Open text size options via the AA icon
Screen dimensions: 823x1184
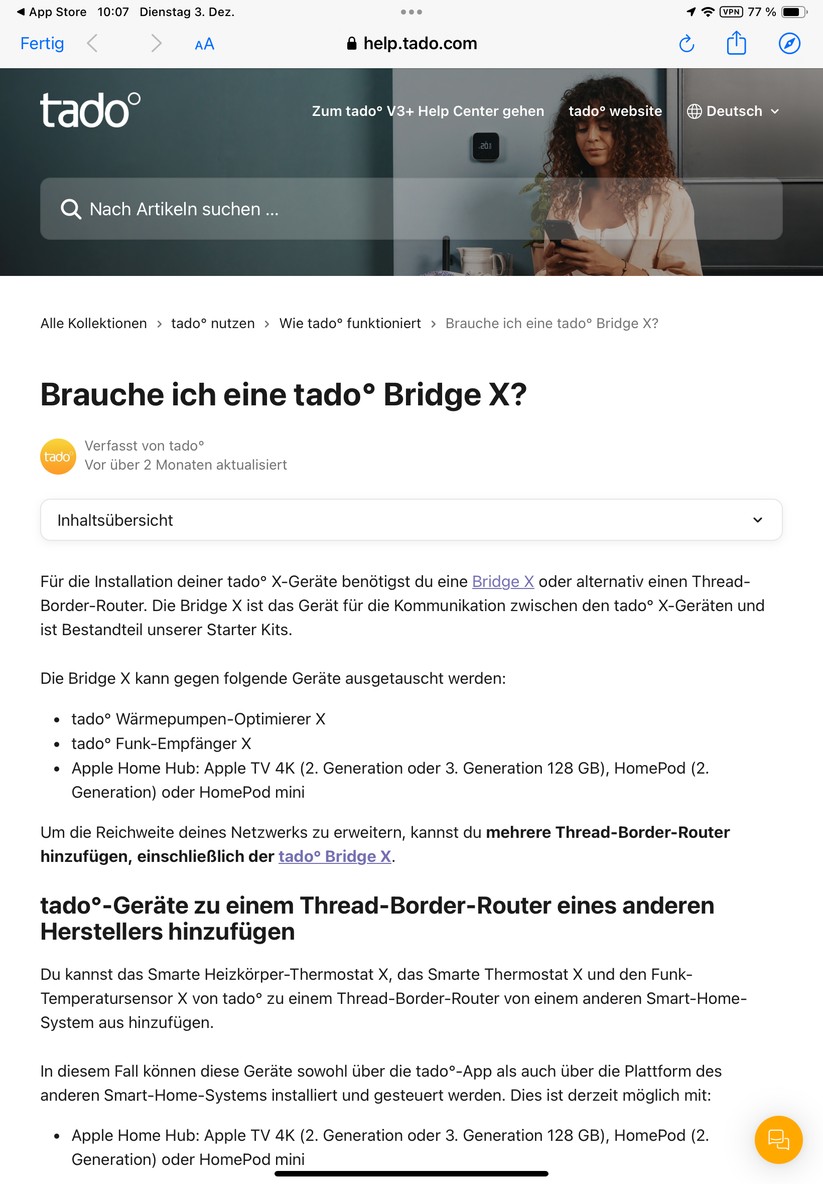tap(204, 43)
